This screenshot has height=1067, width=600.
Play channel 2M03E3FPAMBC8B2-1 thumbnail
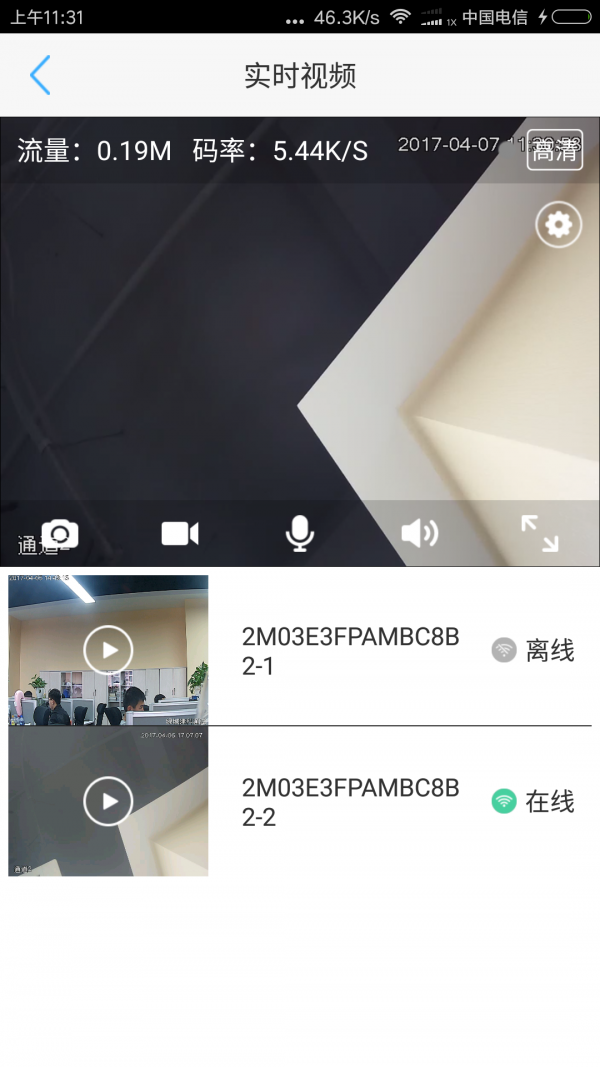tap(108, 650)
